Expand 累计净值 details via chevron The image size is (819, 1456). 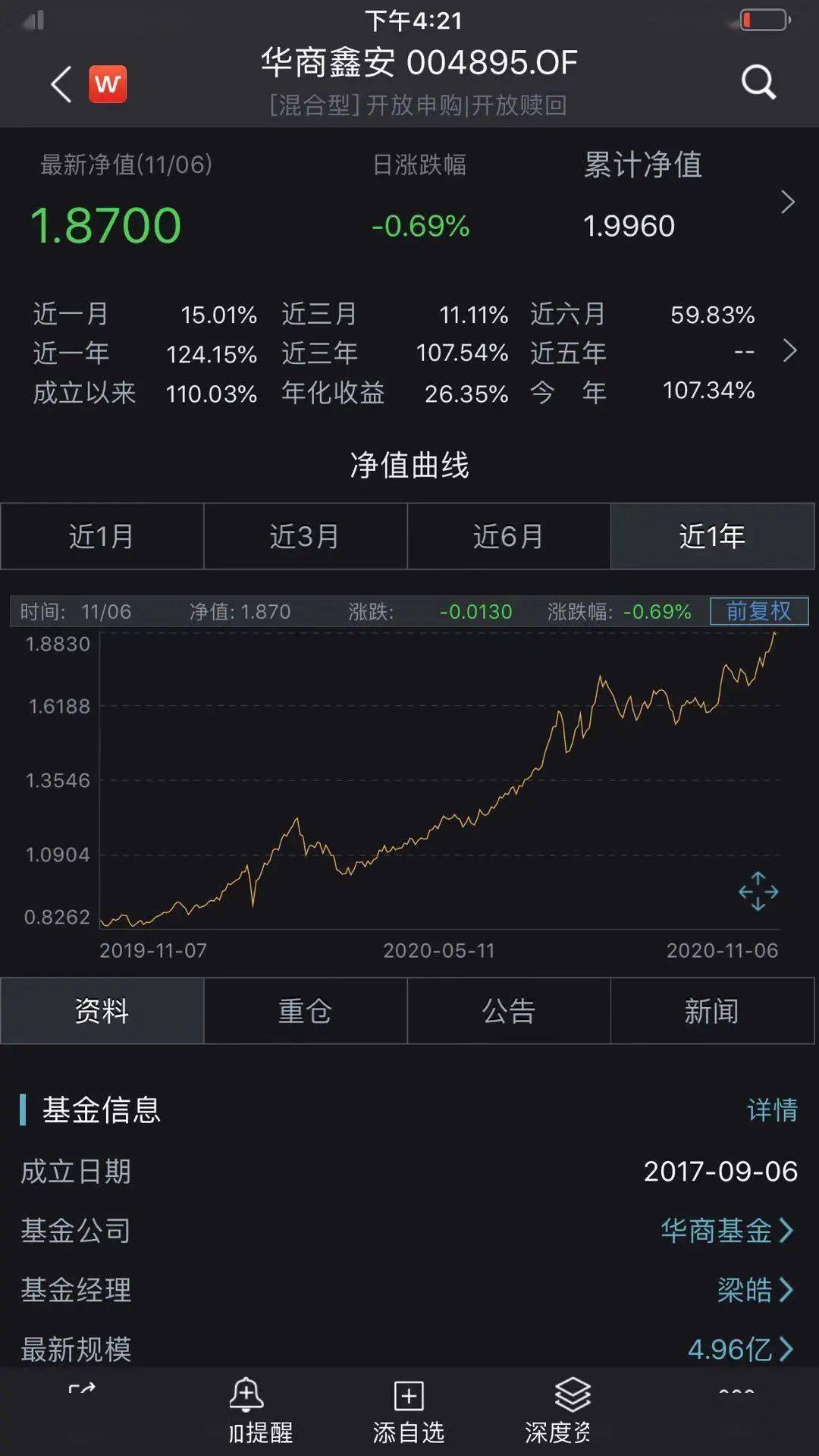click(785, 201)
